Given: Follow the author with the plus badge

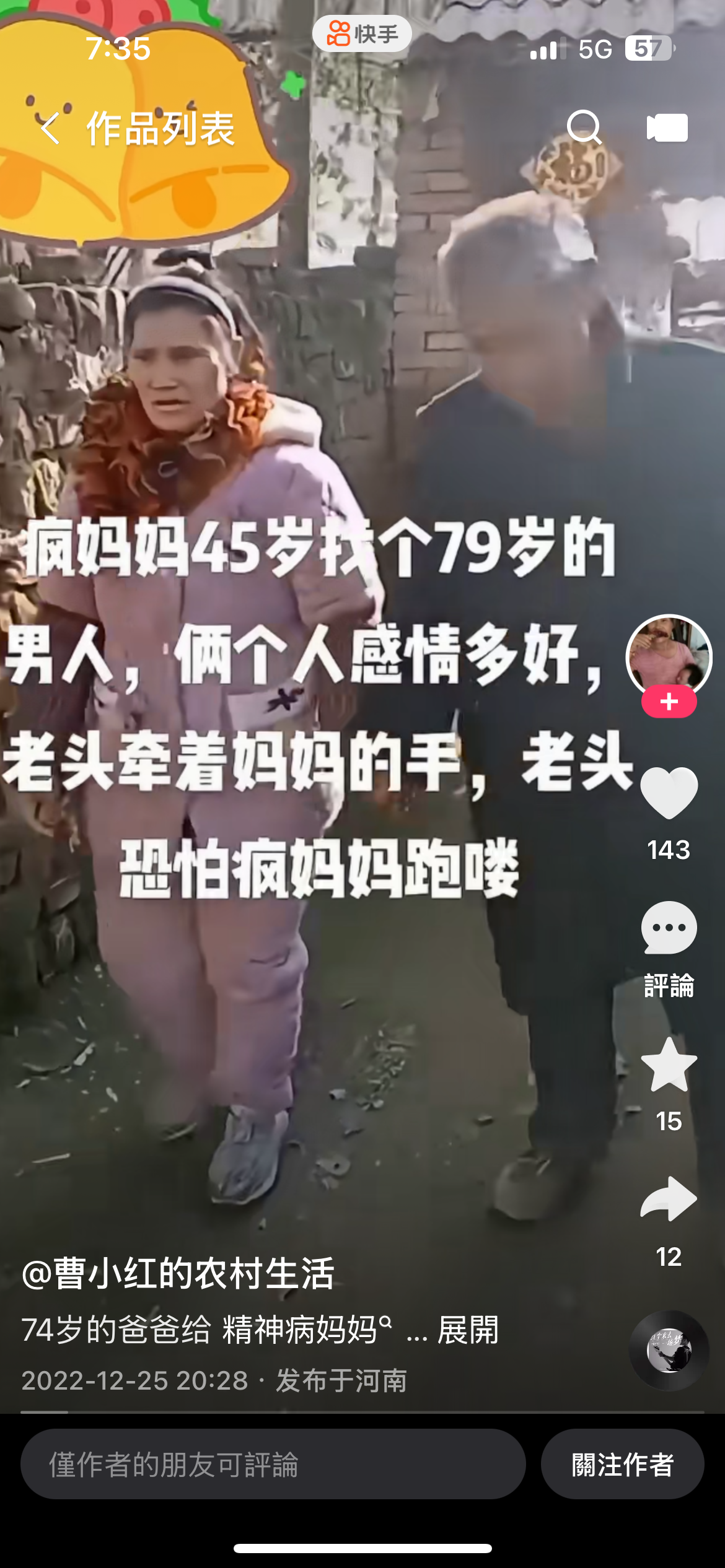Looking at the screenshot, I should click(x=669, y=702).
